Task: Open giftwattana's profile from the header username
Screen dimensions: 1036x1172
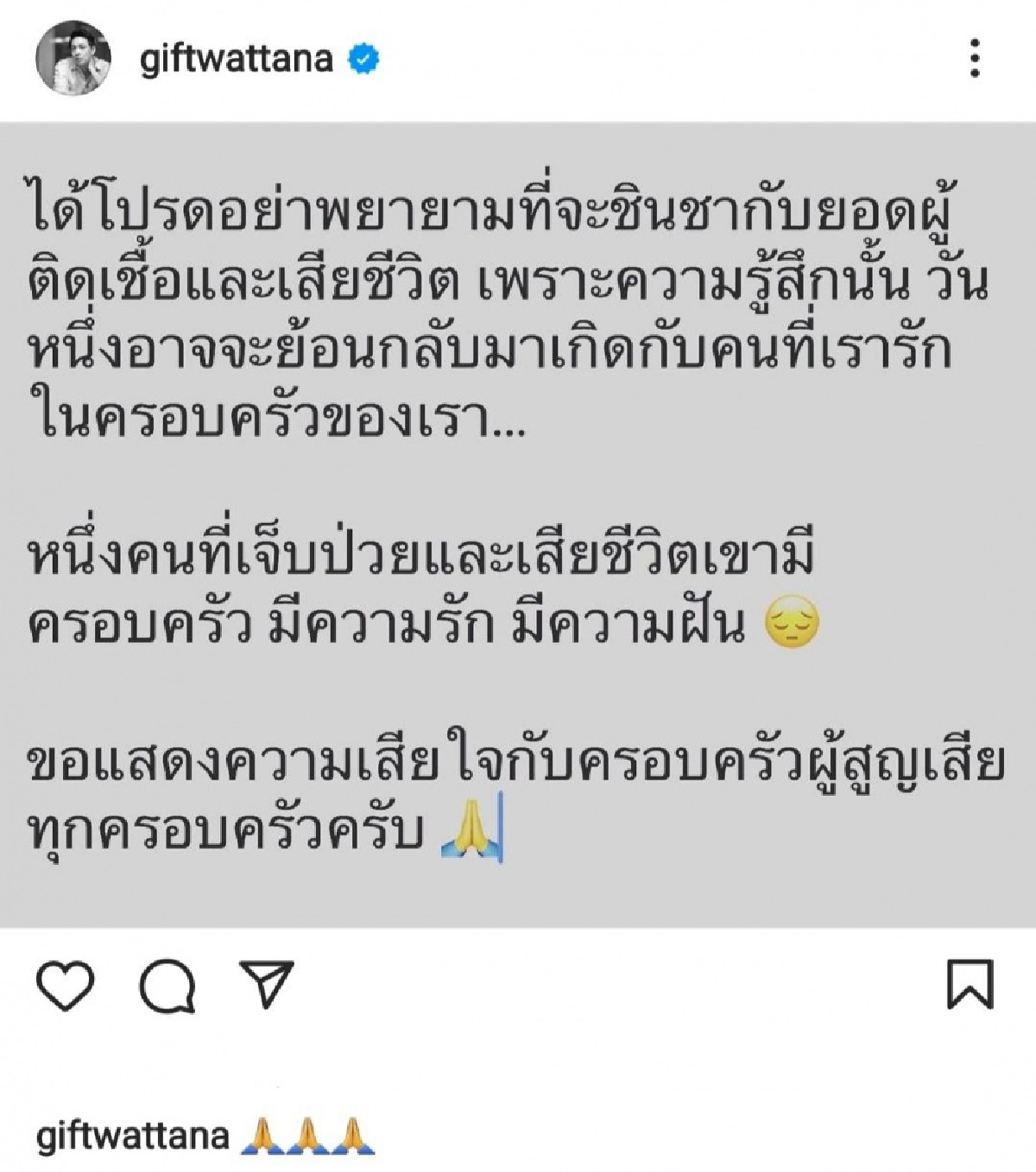Action: point(237,56)
